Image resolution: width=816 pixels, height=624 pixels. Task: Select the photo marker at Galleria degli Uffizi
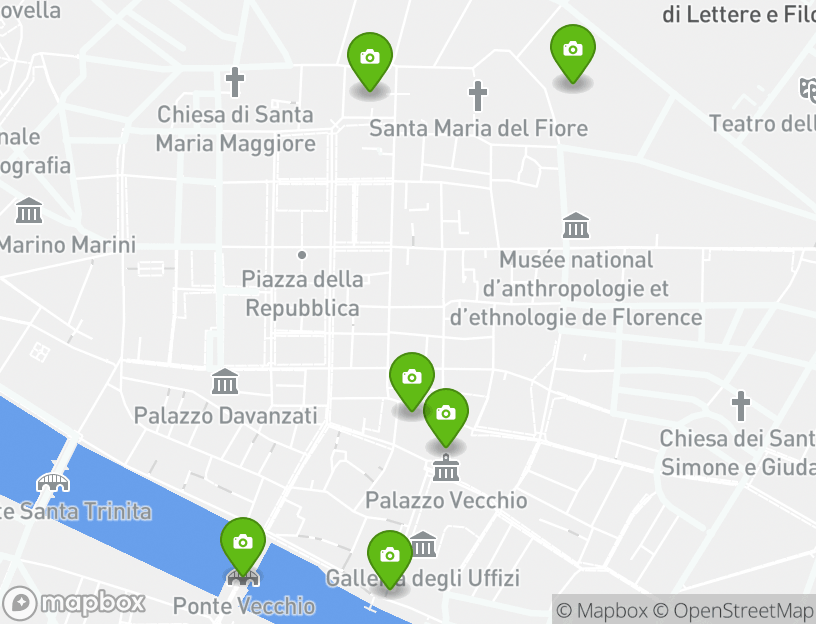(390, 555)
